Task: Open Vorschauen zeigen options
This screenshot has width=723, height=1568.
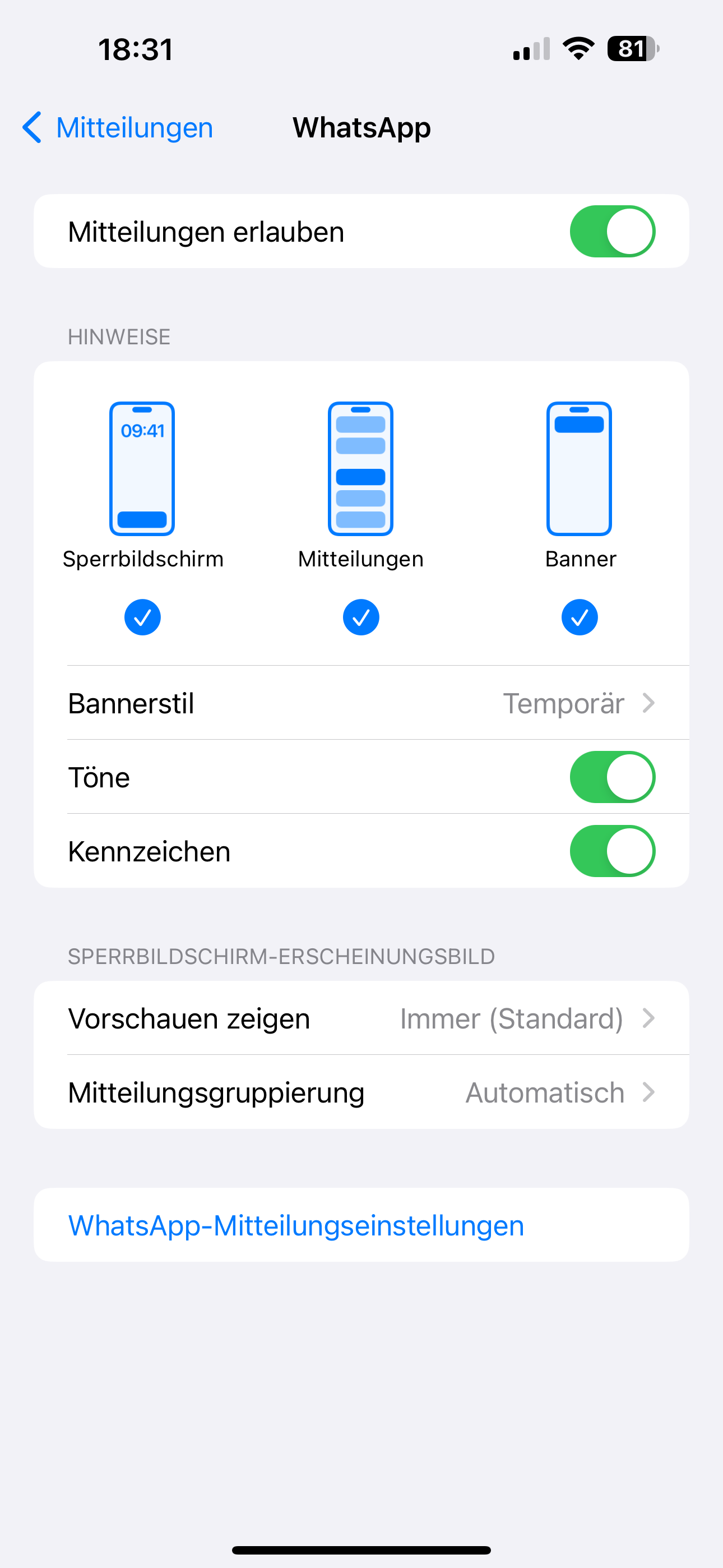Action: click(x=361, y=1018)
